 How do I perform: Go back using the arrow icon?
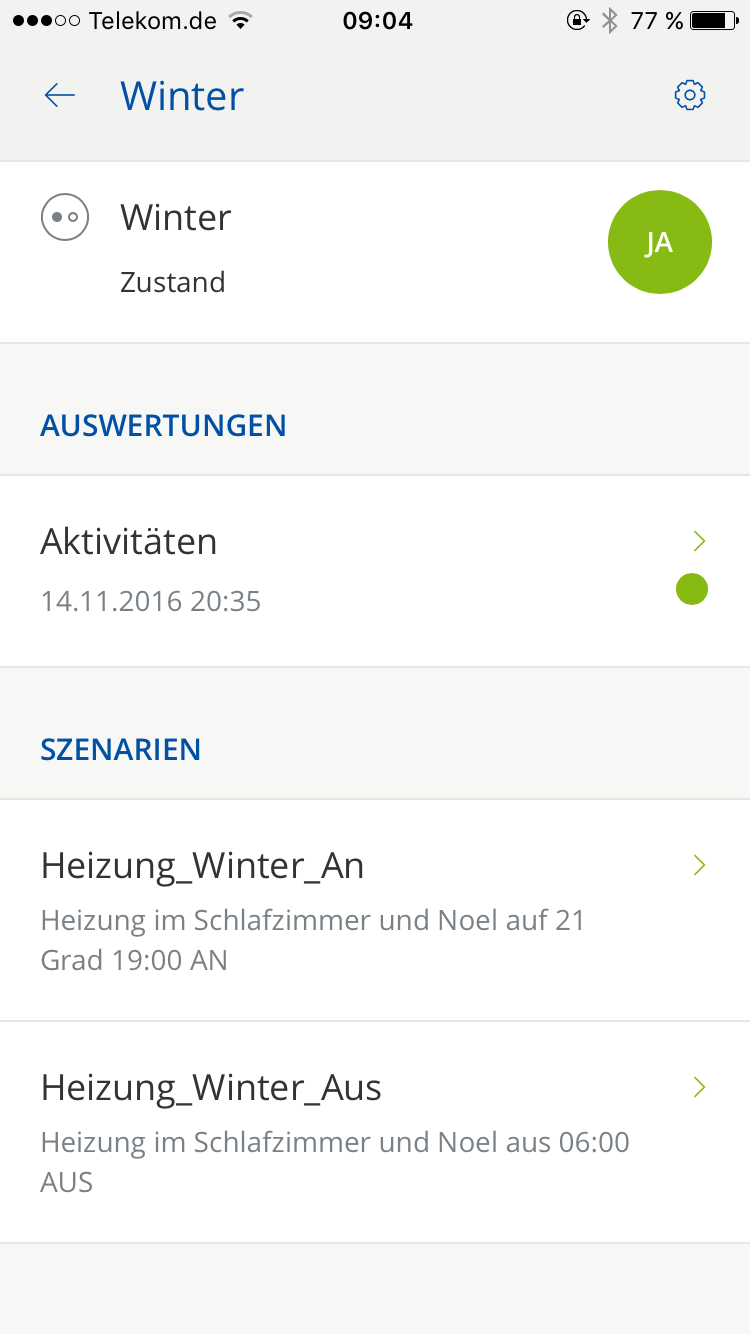(60, 95)
